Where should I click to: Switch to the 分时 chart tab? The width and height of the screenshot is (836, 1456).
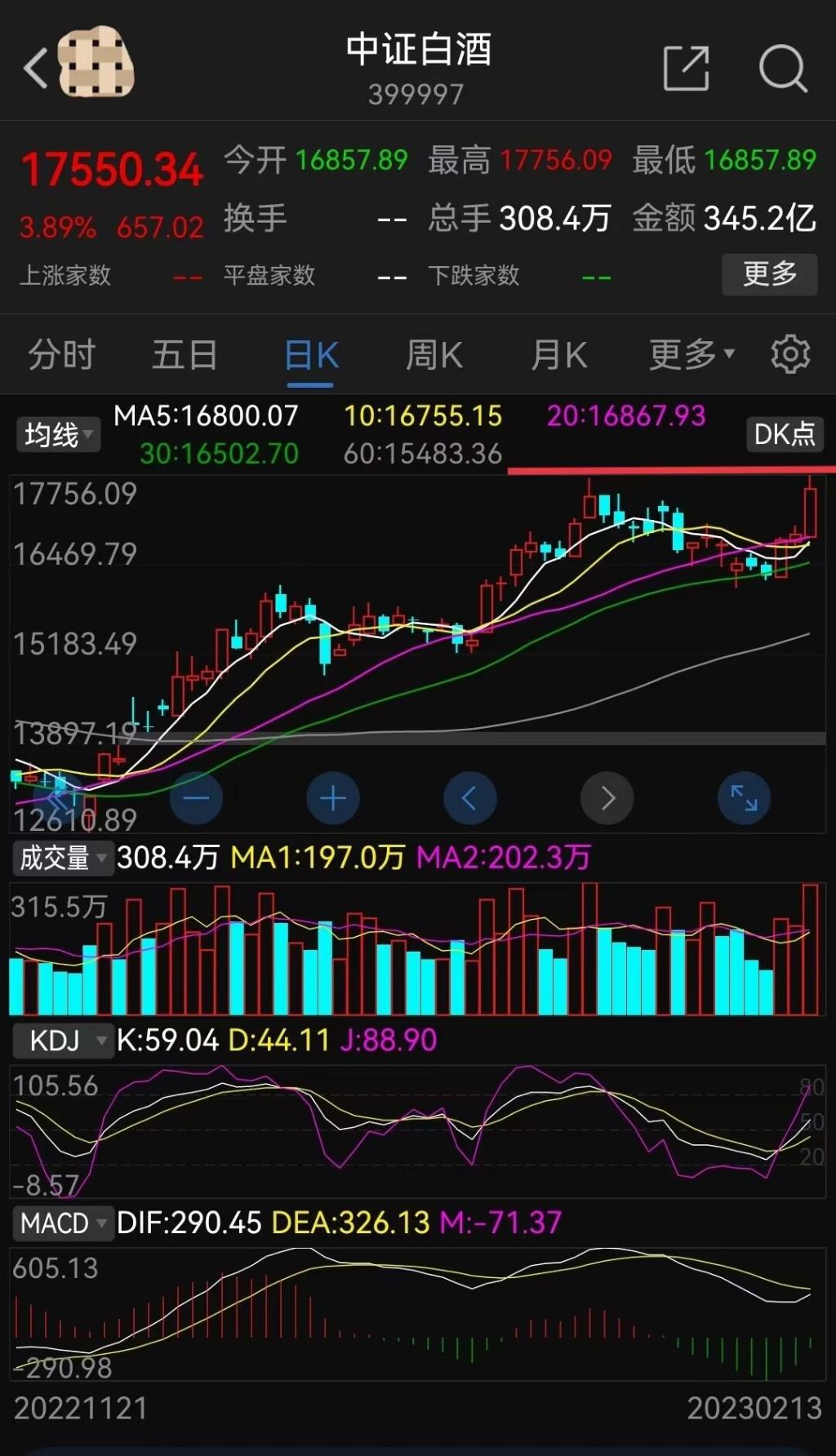click(x=62, y=356)
